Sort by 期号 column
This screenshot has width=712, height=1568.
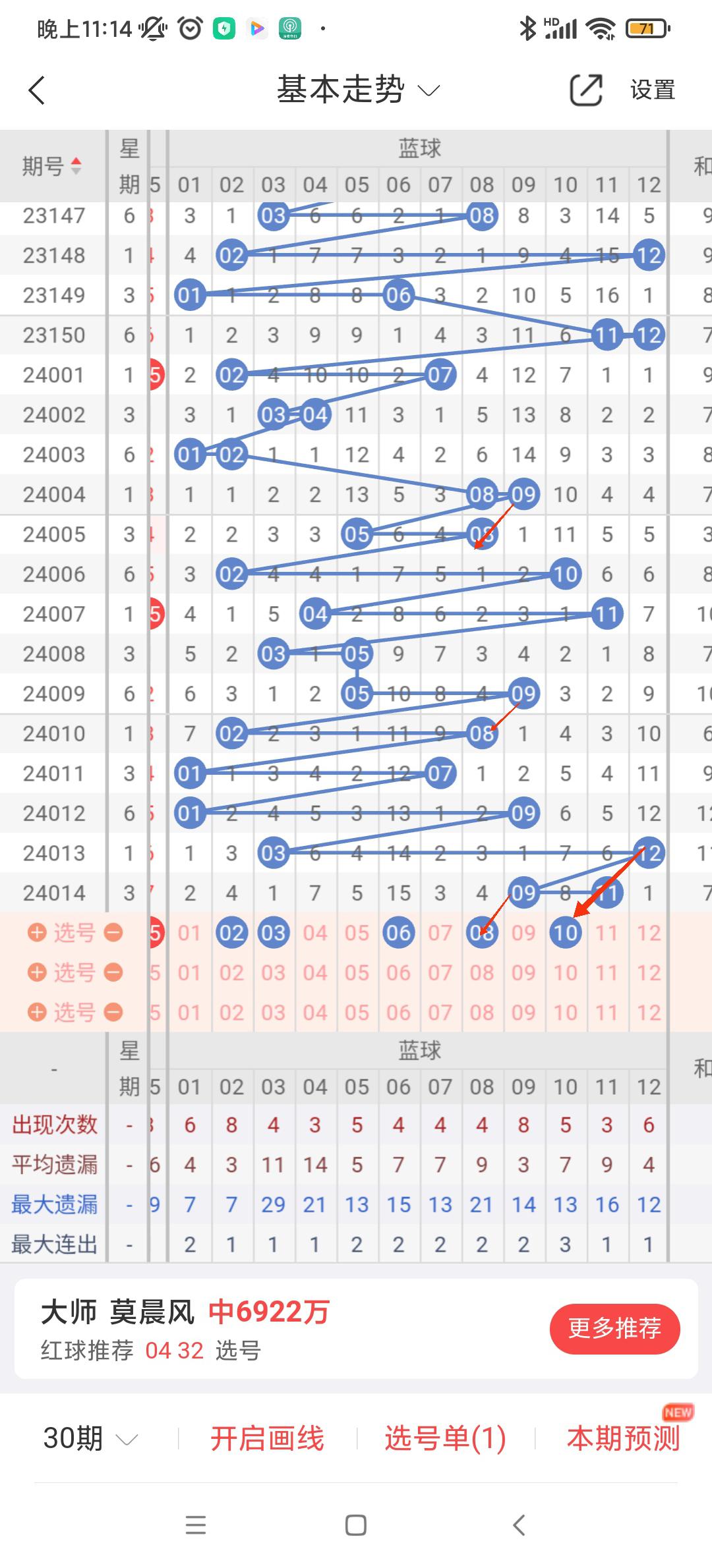(52, 166)
